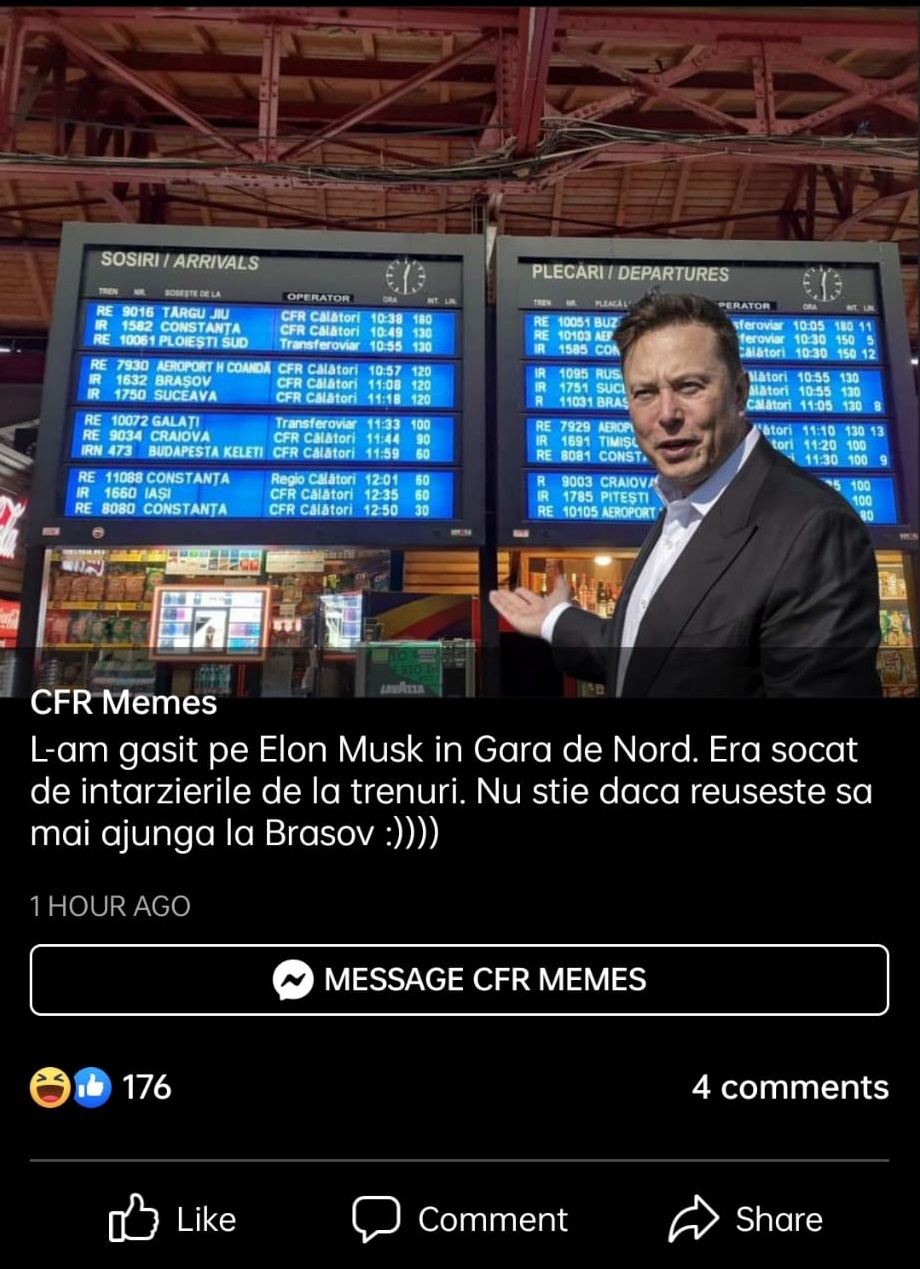
Task: Tap the Message CFR Memes button
Action: tap(459, 979)
